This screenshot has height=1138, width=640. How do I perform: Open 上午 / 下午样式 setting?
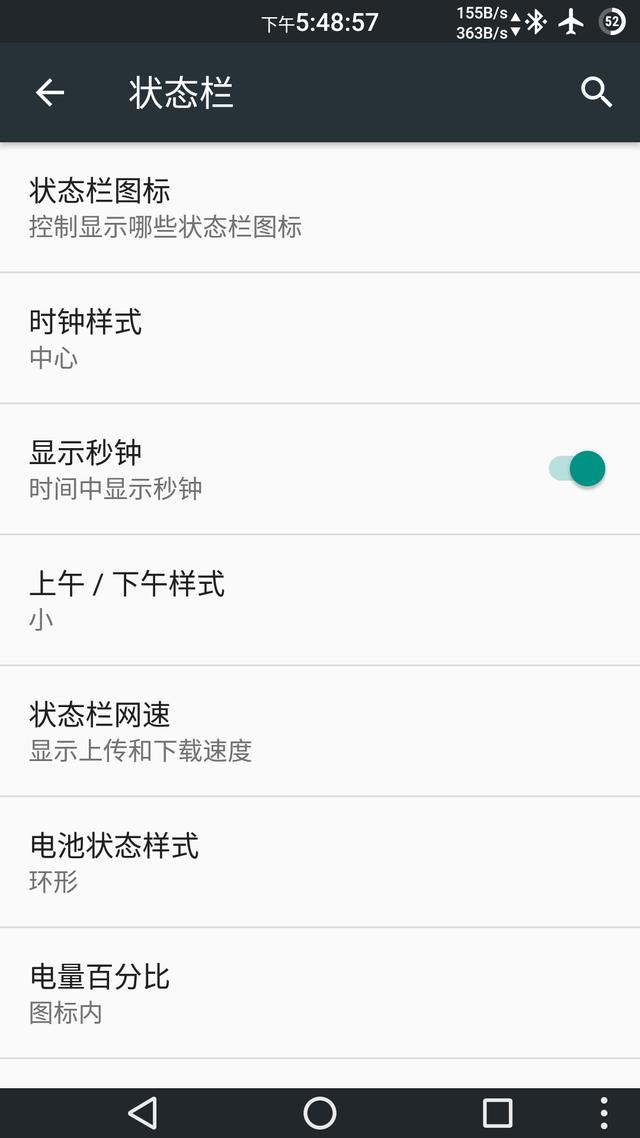320,600
